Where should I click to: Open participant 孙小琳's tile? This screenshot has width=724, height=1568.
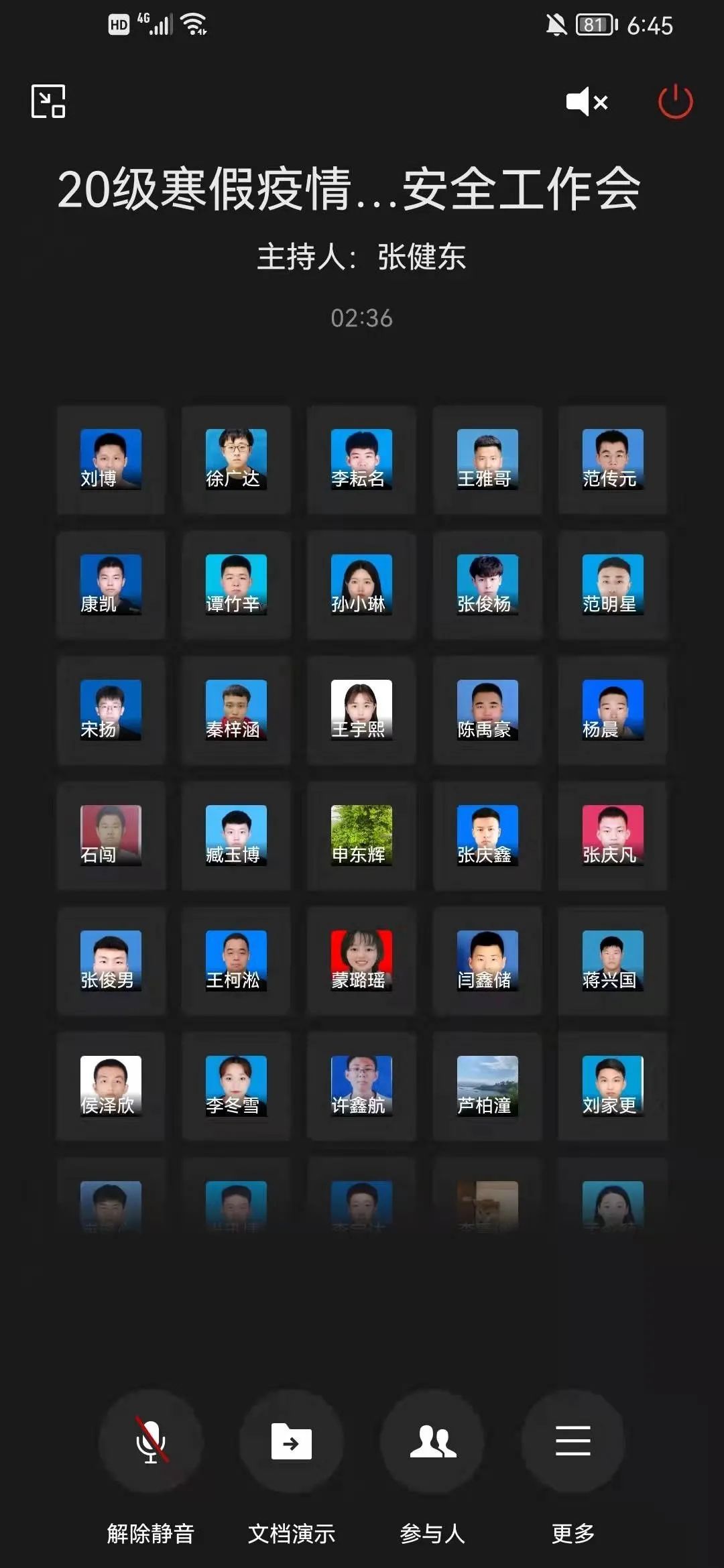pyautogui.click(x=361, y=585)
